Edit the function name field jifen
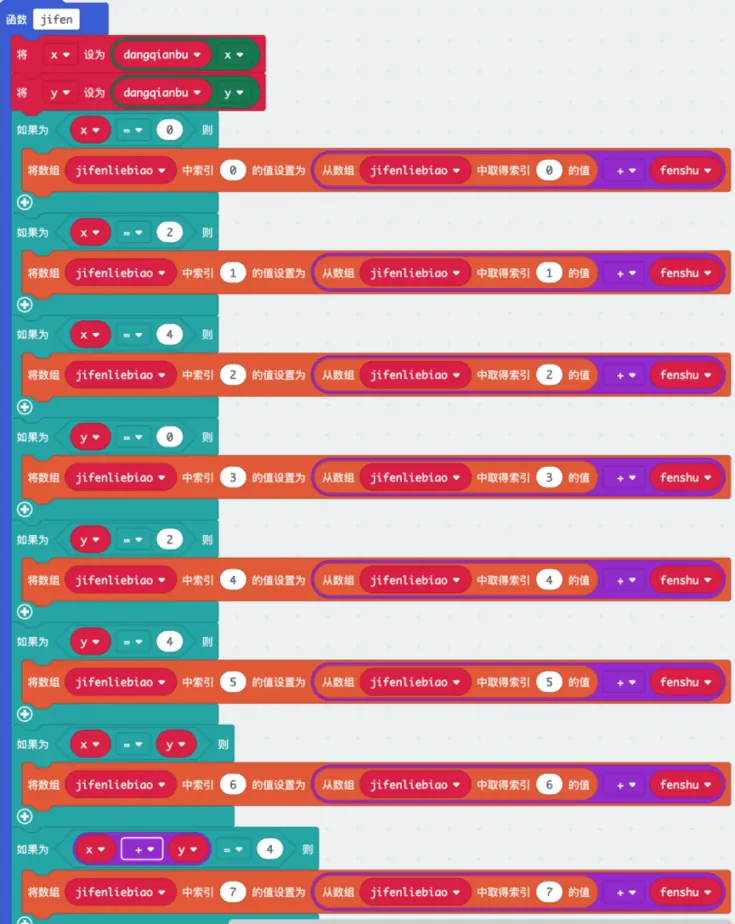Image resolution: width=735 pixels, height=924 pixels. tap(56, 18)
